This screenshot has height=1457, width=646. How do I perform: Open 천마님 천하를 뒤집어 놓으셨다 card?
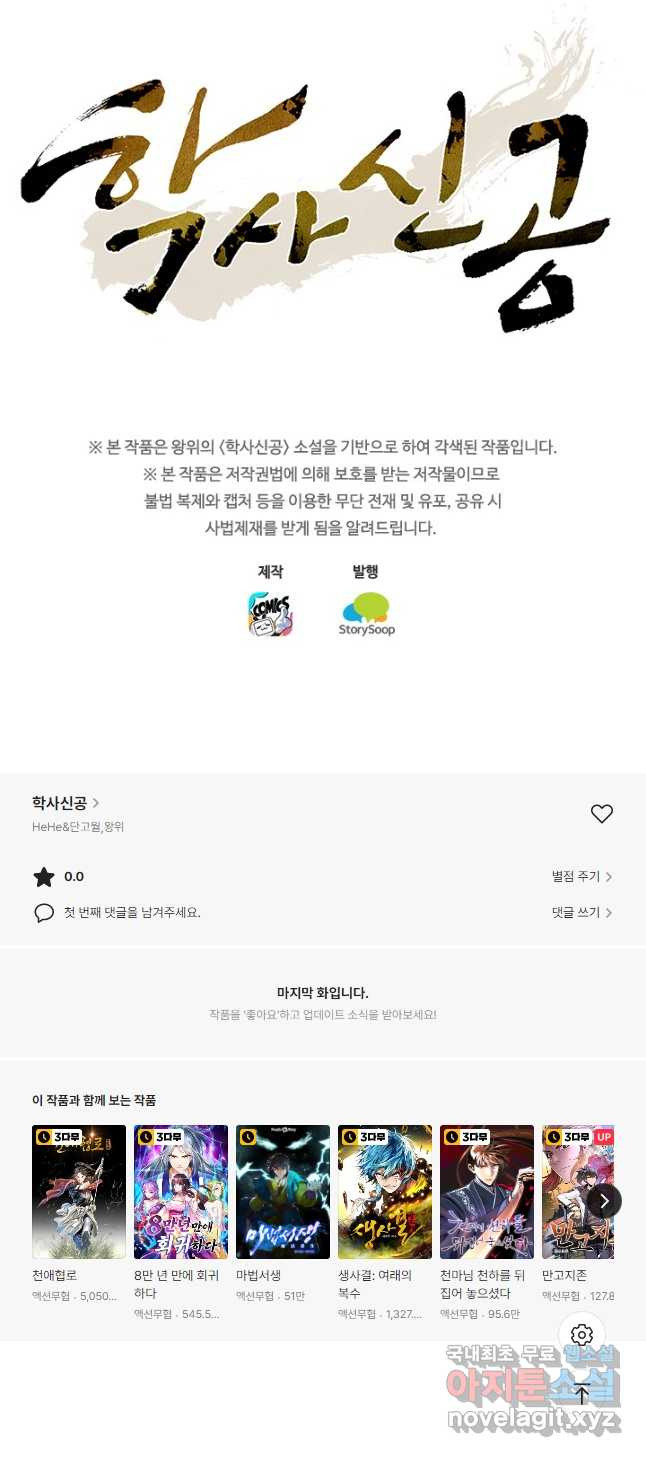[x=487, y=1192]
